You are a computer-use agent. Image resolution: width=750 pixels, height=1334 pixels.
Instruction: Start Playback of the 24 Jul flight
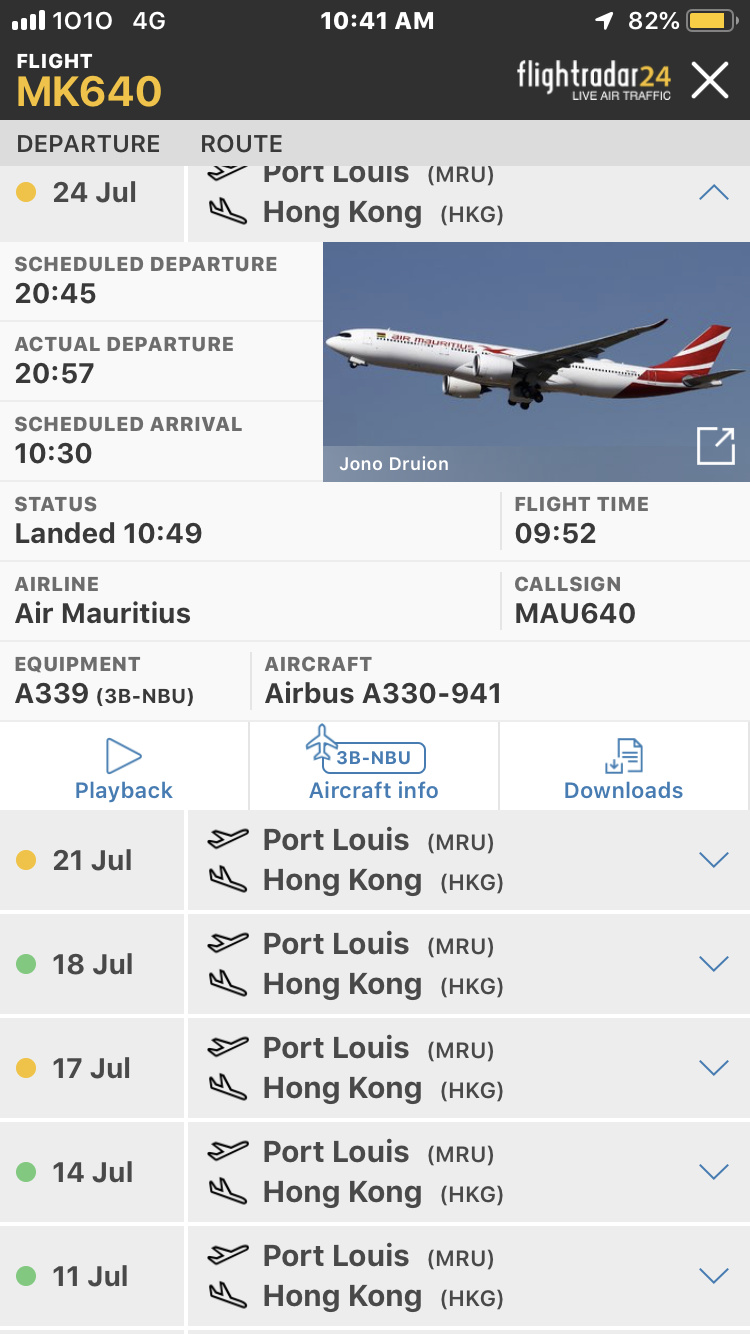click(x=124, y=768)
